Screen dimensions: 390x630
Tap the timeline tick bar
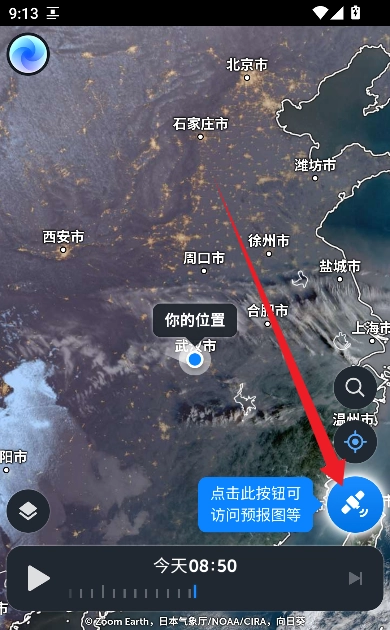pyautogui.click(x=133, y=592)
